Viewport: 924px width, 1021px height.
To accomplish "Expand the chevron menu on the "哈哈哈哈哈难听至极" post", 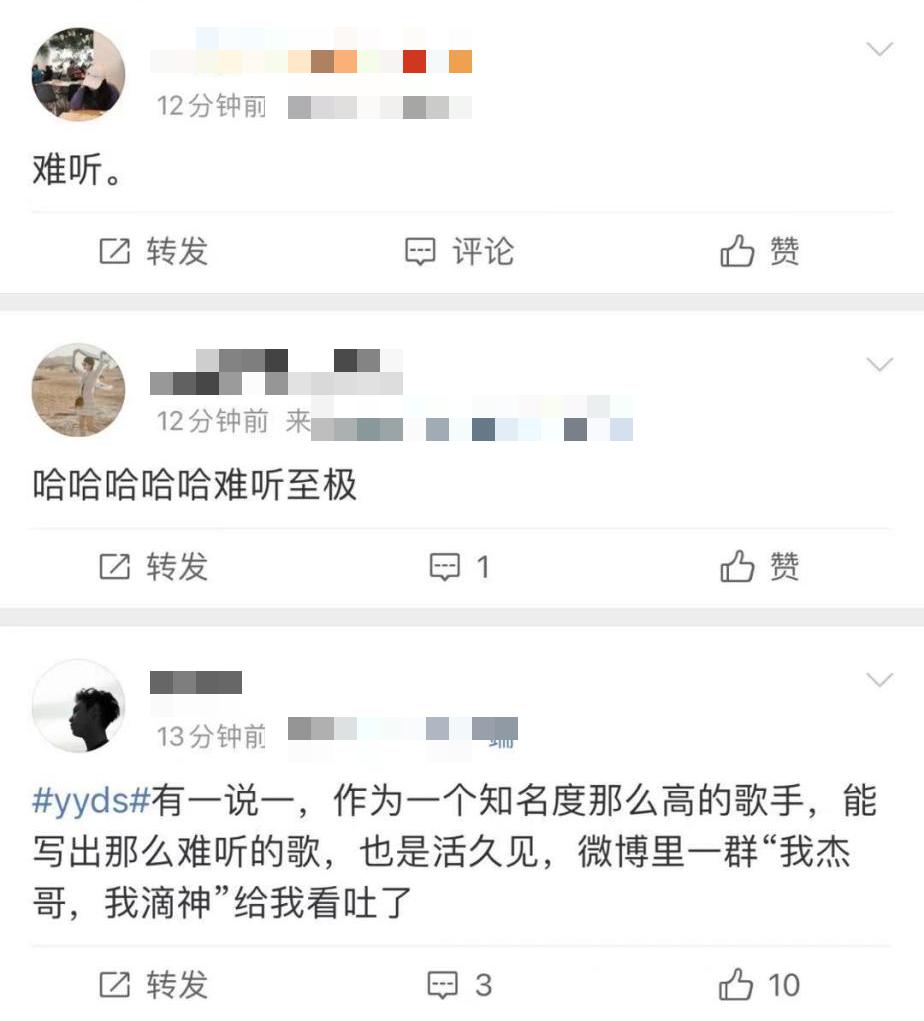I will [879, 365].
